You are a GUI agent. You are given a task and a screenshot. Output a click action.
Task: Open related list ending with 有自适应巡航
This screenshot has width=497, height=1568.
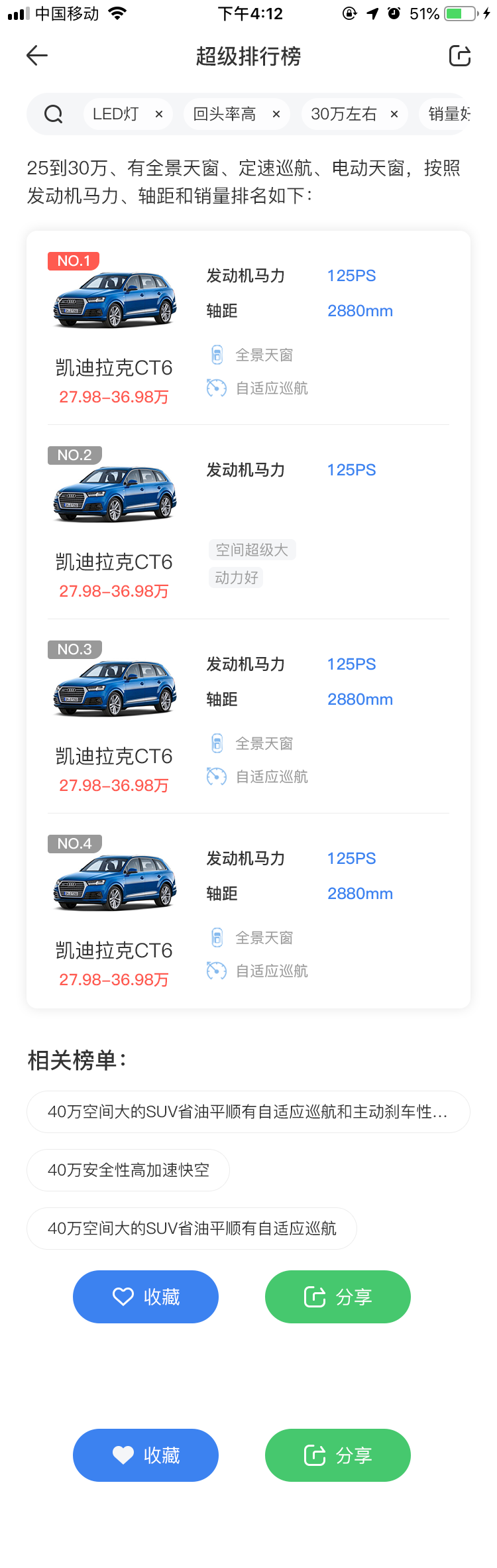click(x=192, y=1229)
